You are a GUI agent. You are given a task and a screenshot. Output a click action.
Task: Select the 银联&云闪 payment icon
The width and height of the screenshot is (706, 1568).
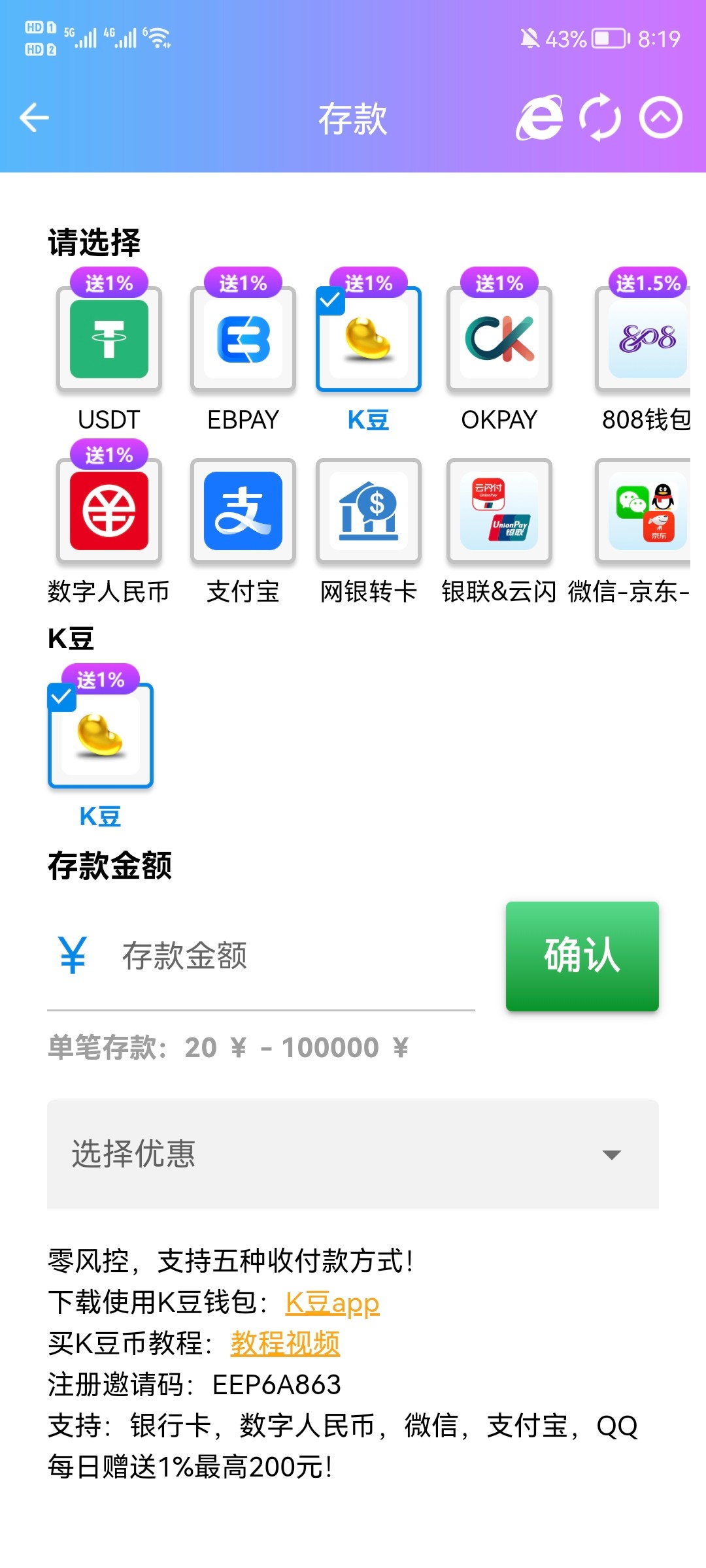click(x=499, y=513)
